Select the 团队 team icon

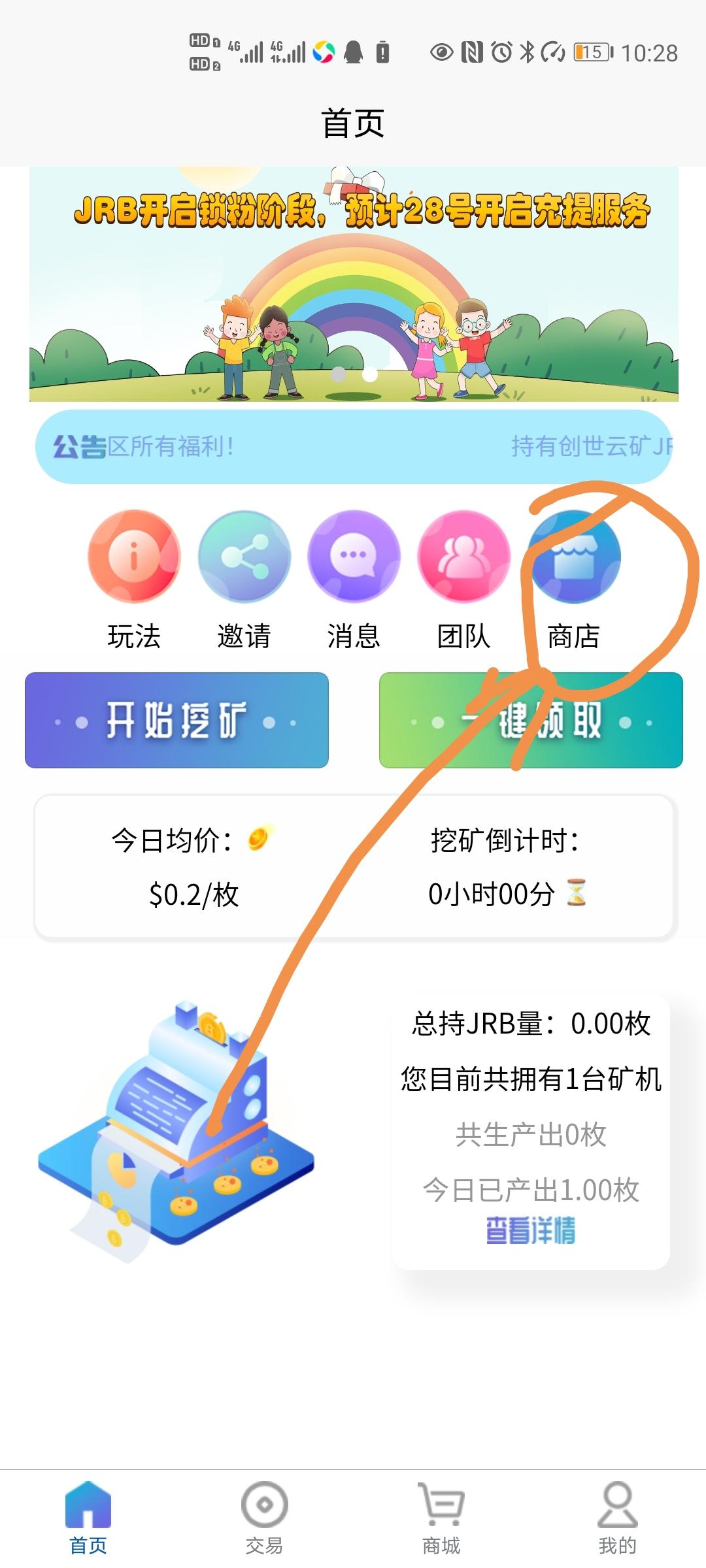[463, 556]
